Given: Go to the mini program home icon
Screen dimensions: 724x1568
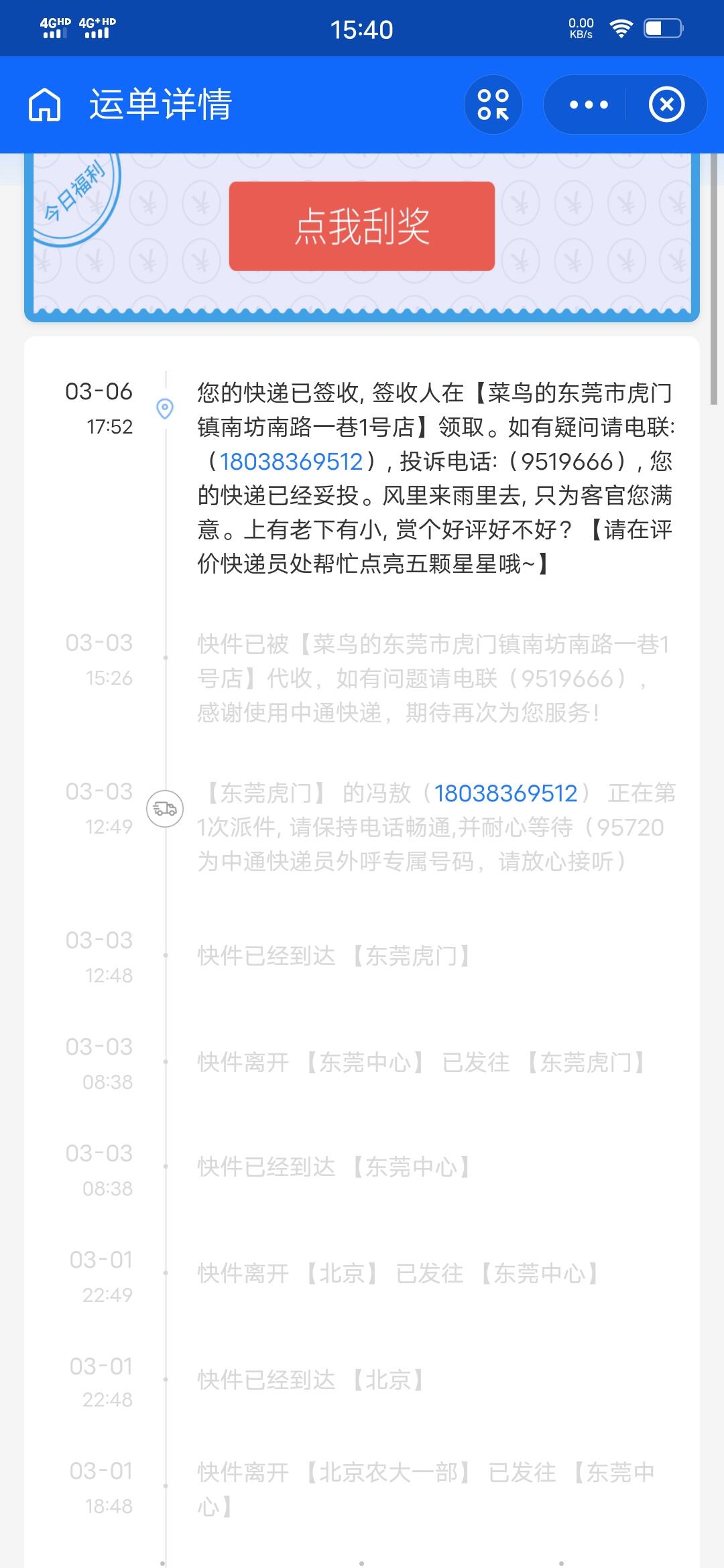Looking at the screenshot, I should [45, 105].
